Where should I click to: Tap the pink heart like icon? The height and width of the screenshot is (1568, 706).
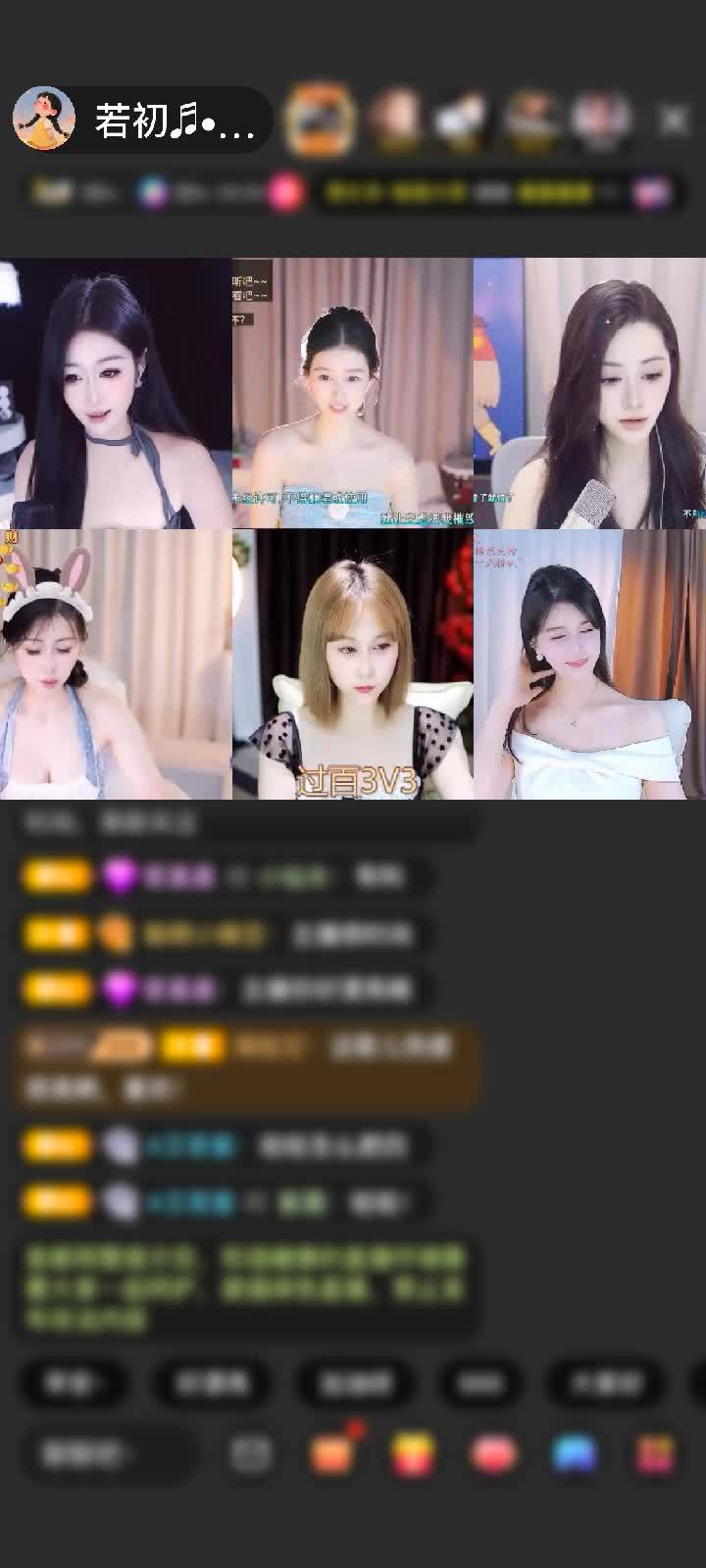(493, 1454)
